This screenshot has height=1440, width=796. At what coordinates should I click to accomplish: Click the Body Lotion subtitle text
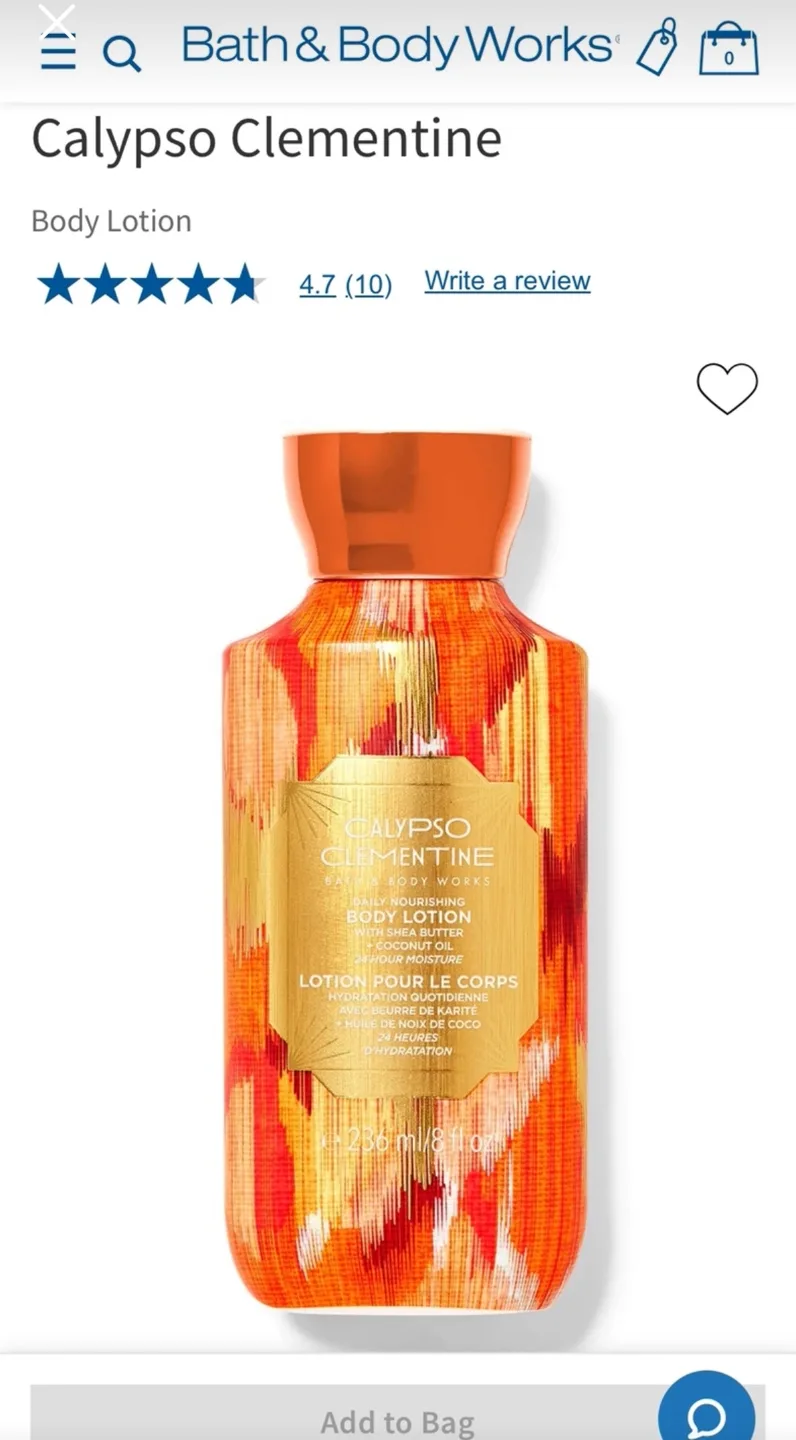click(x=110, y=220)
